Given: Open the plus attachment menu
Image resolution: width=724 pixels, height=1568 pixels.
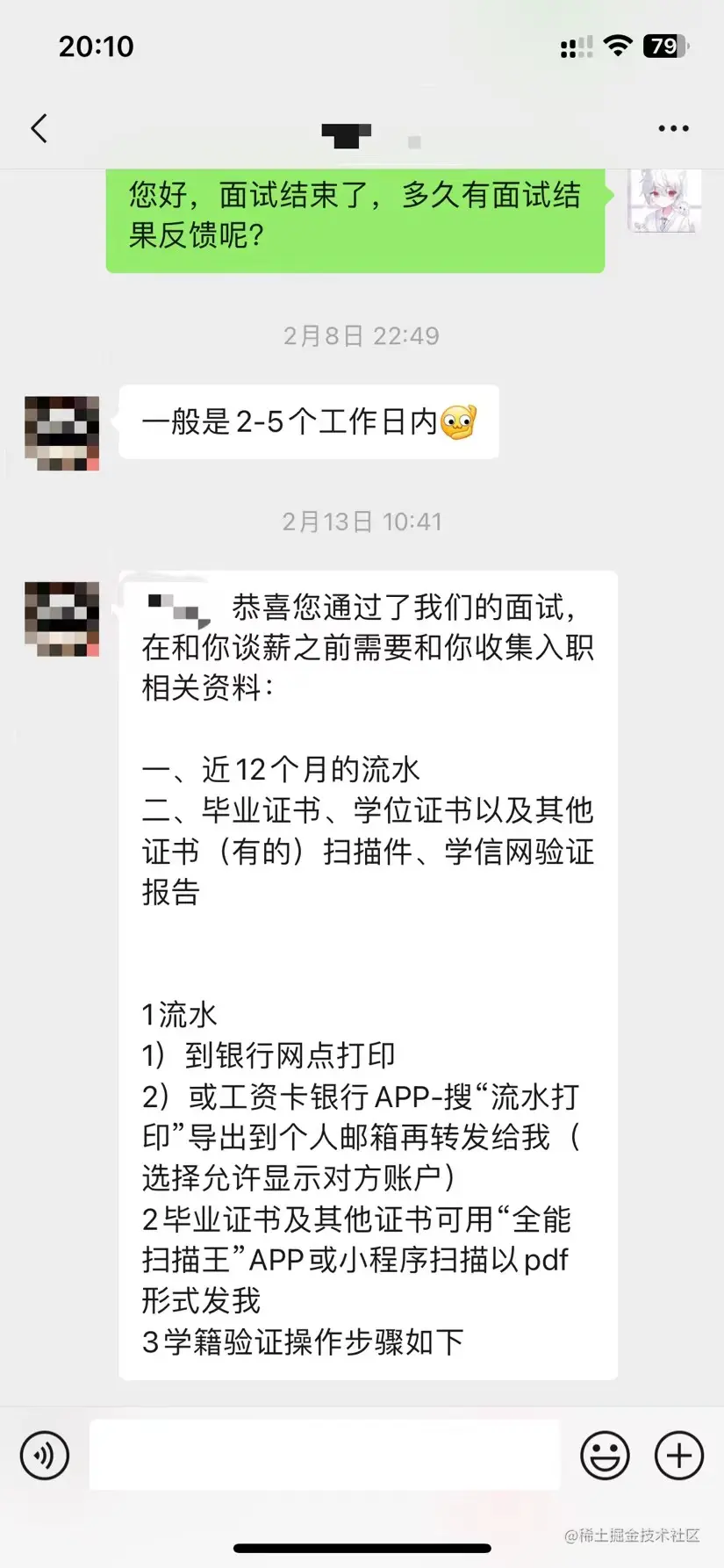Looking at the screenshot, I should point(679,1455).
